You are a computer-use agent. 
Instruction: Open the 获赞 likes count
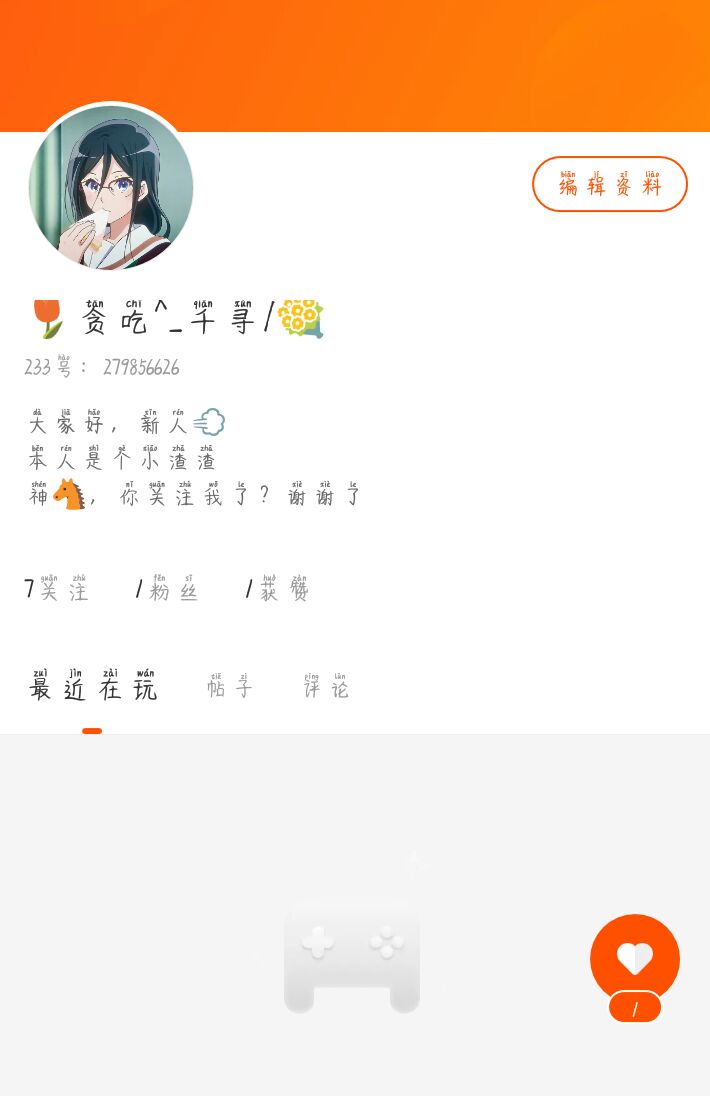279,589
